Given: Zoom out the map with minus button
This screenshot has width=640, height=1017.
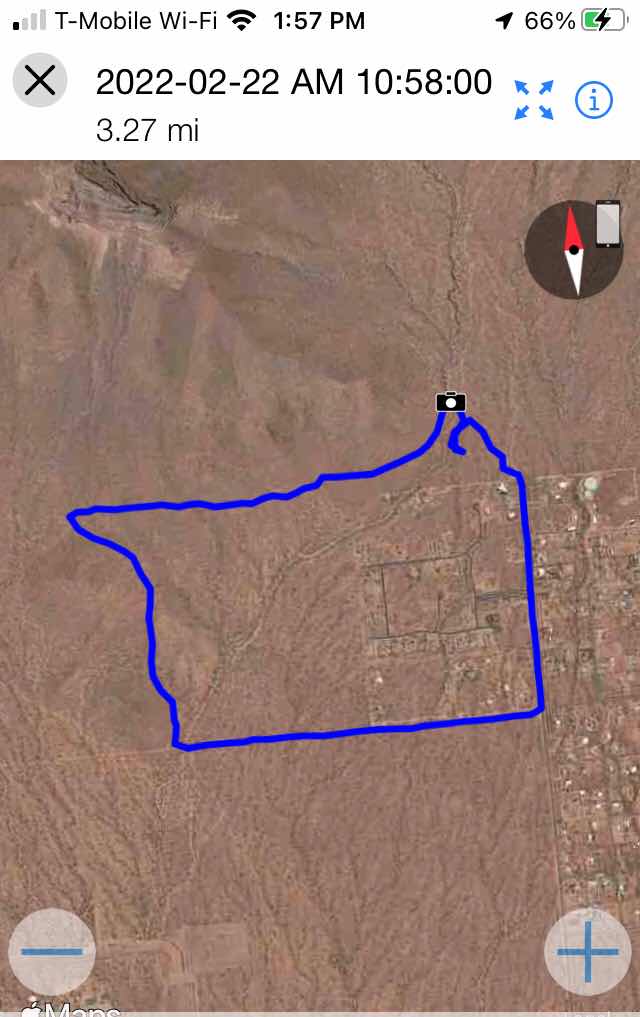Looking at the screenshot, I should (x=52, y=951).
